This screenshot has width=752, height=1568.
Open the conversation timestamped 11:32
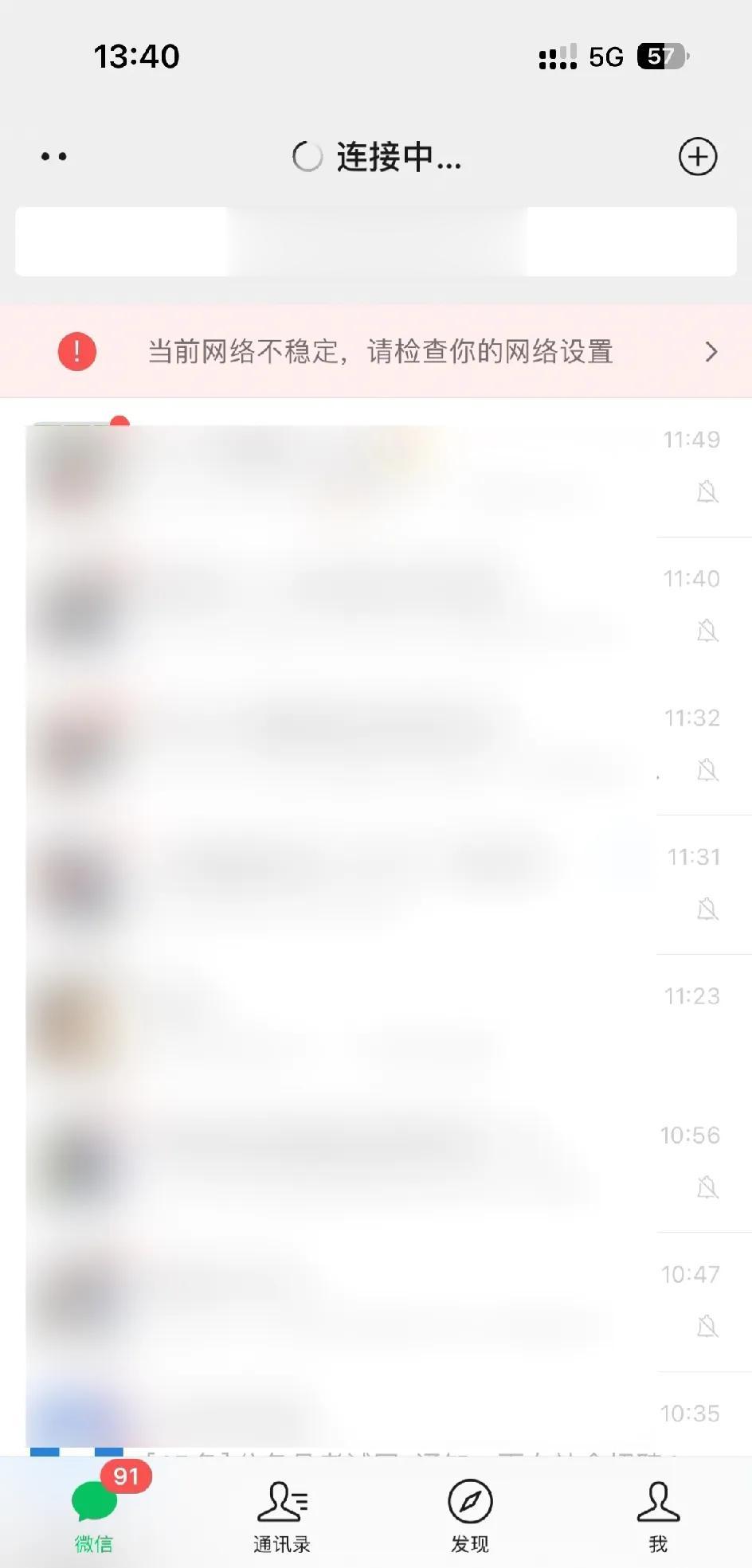[x=375, y=745]
